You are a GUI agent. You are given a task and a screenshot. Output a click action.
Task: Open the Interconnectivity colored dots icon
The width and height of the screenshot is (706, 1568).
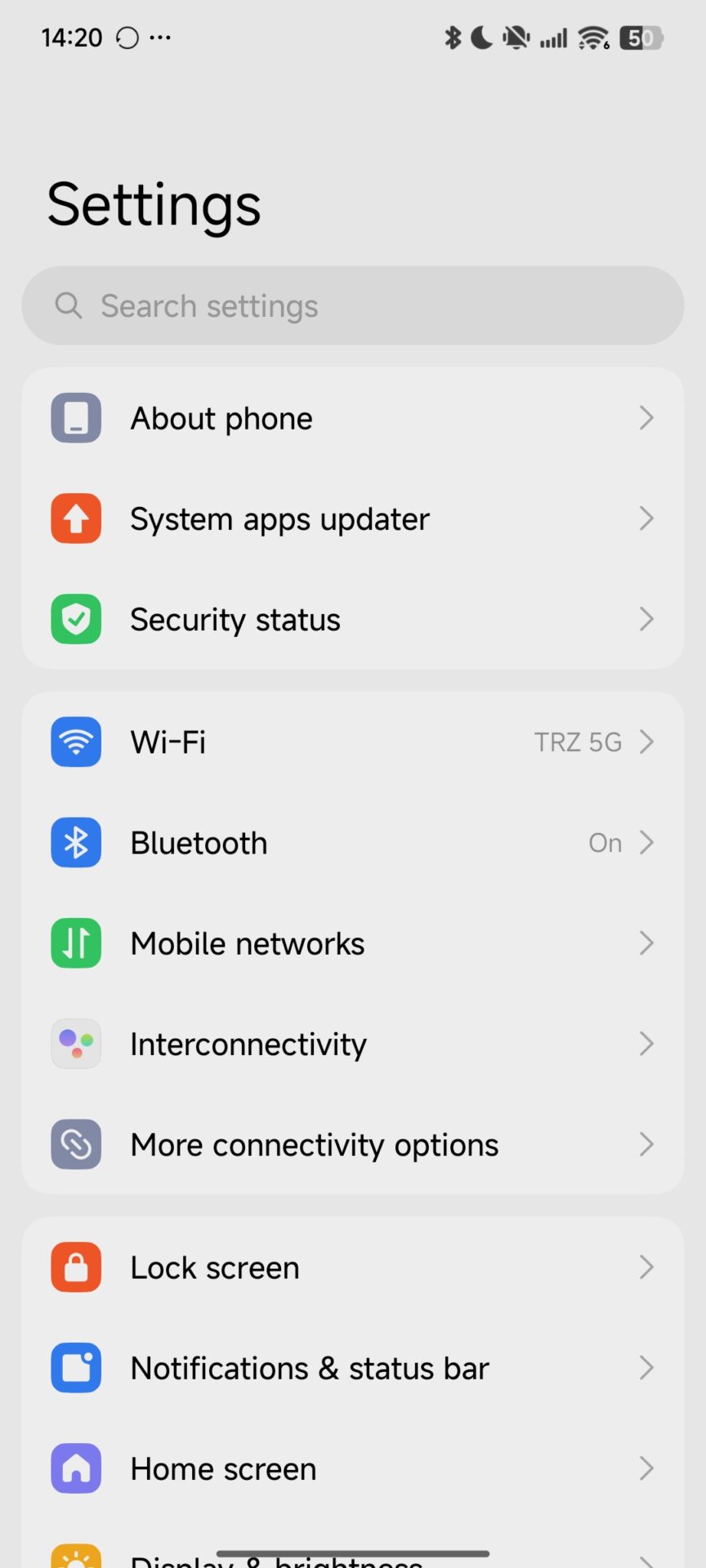point(75,1043)
